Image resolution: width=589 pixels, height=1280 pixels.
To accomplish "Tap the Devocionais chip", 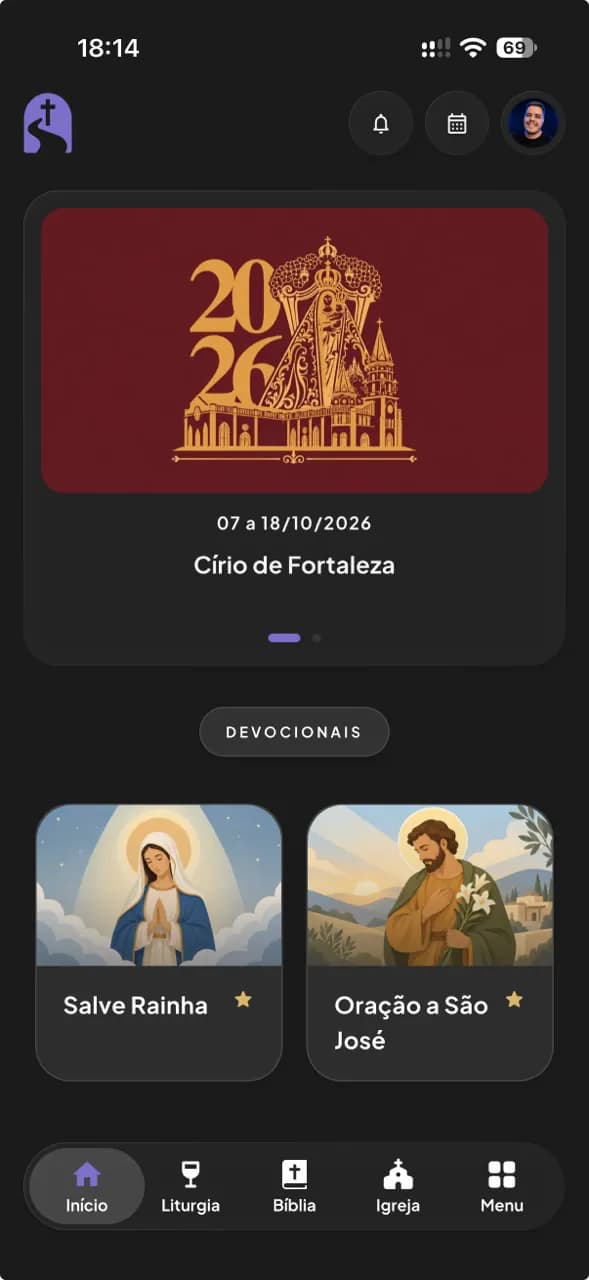I will 294,732.
